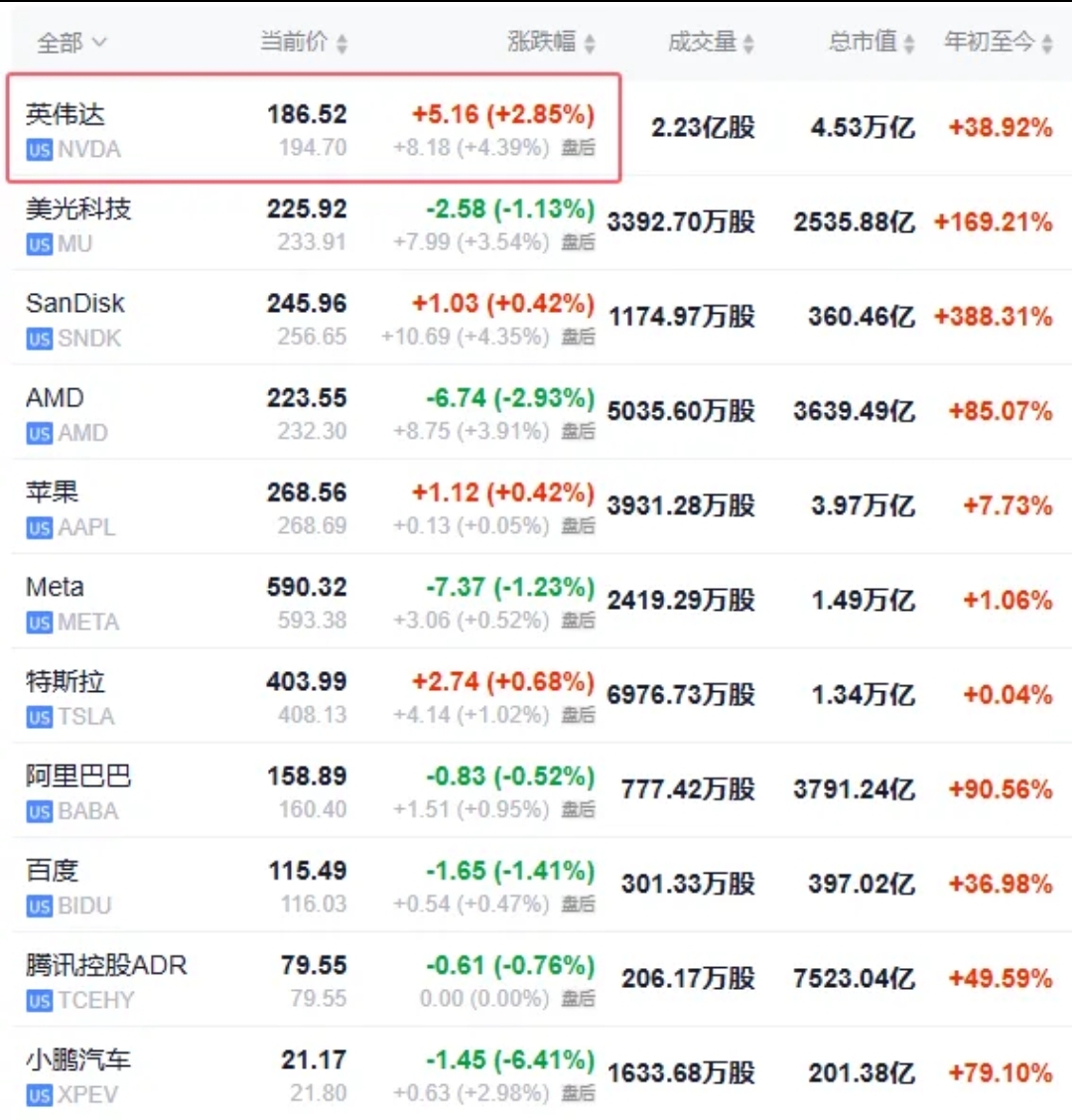Sort the list by 当前价
This screenshot has height=1120, width=1072.
coord(303,42)
